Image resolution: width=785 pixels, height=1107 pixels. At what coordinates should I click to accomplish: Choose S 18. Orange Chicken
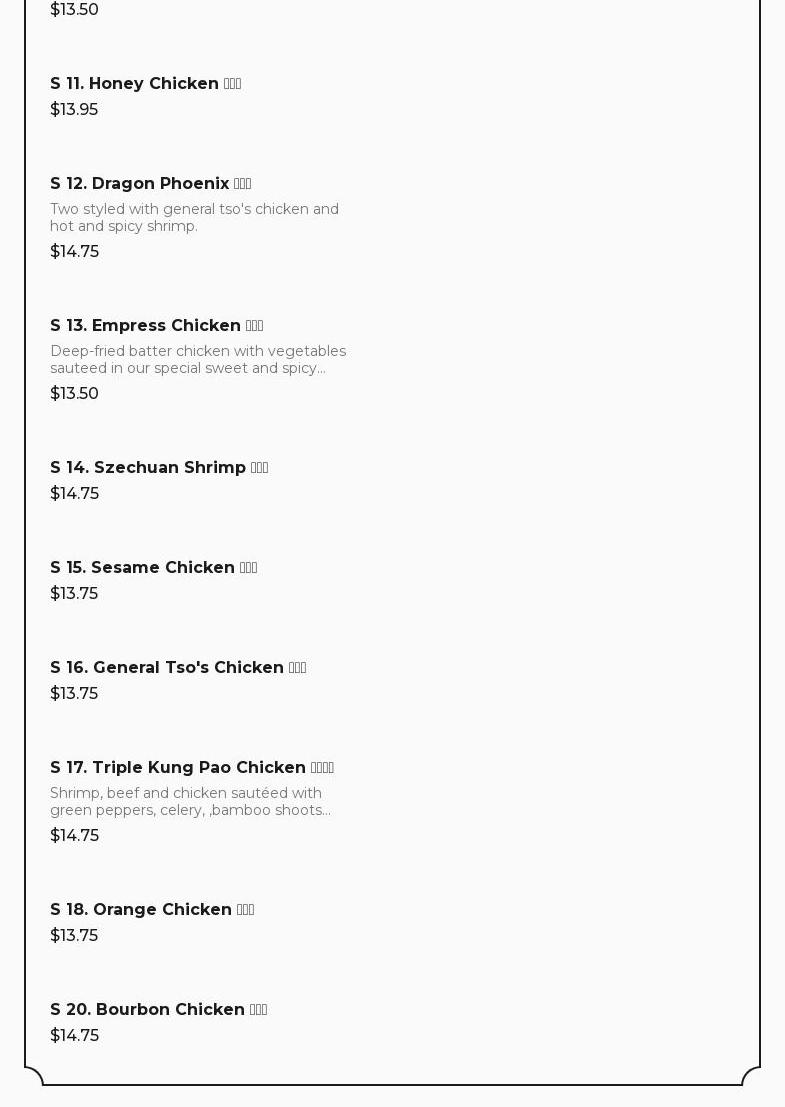152,910
